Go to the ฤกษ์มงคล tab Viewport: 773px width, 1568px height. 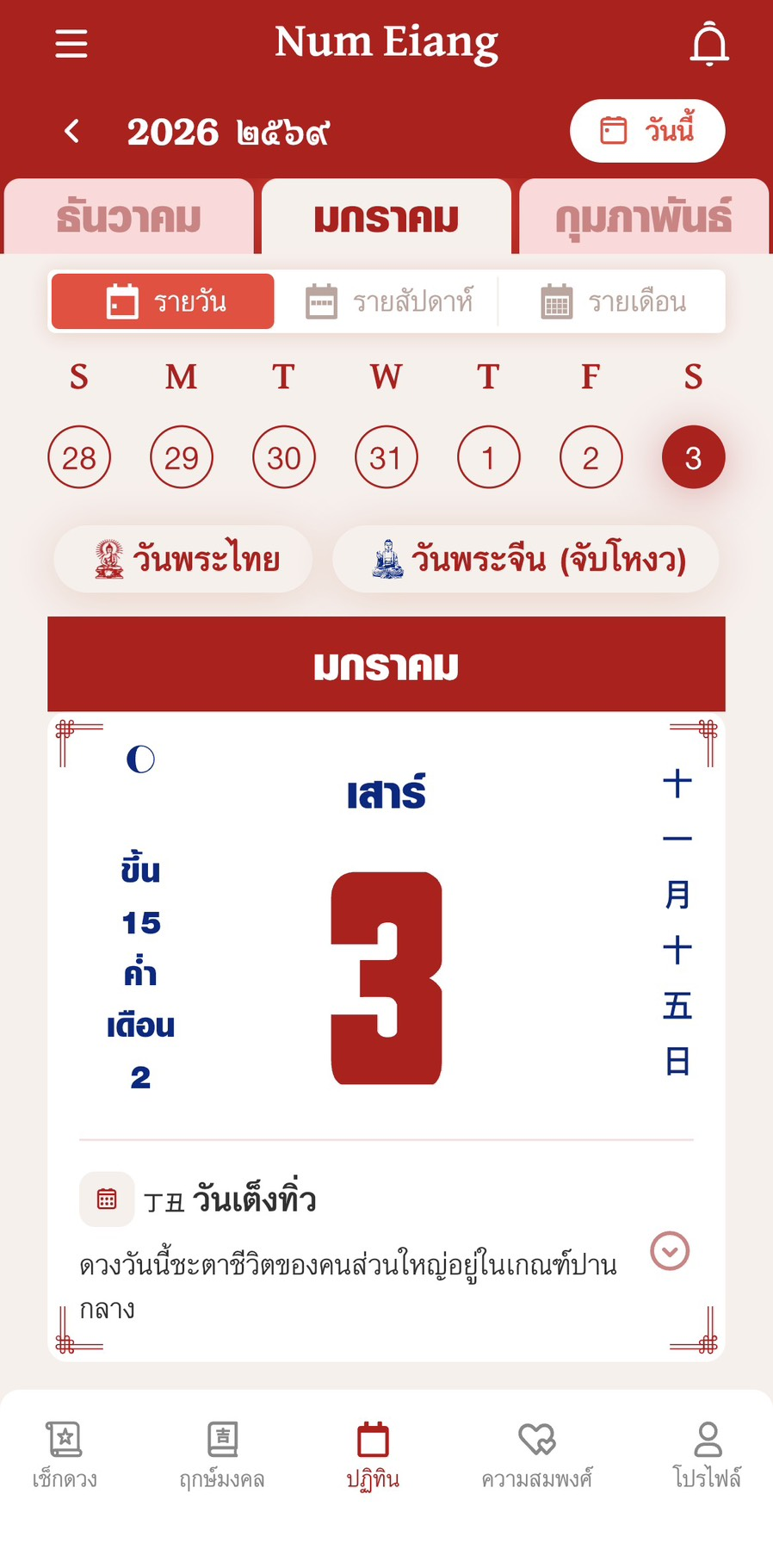click(221, 1454)
